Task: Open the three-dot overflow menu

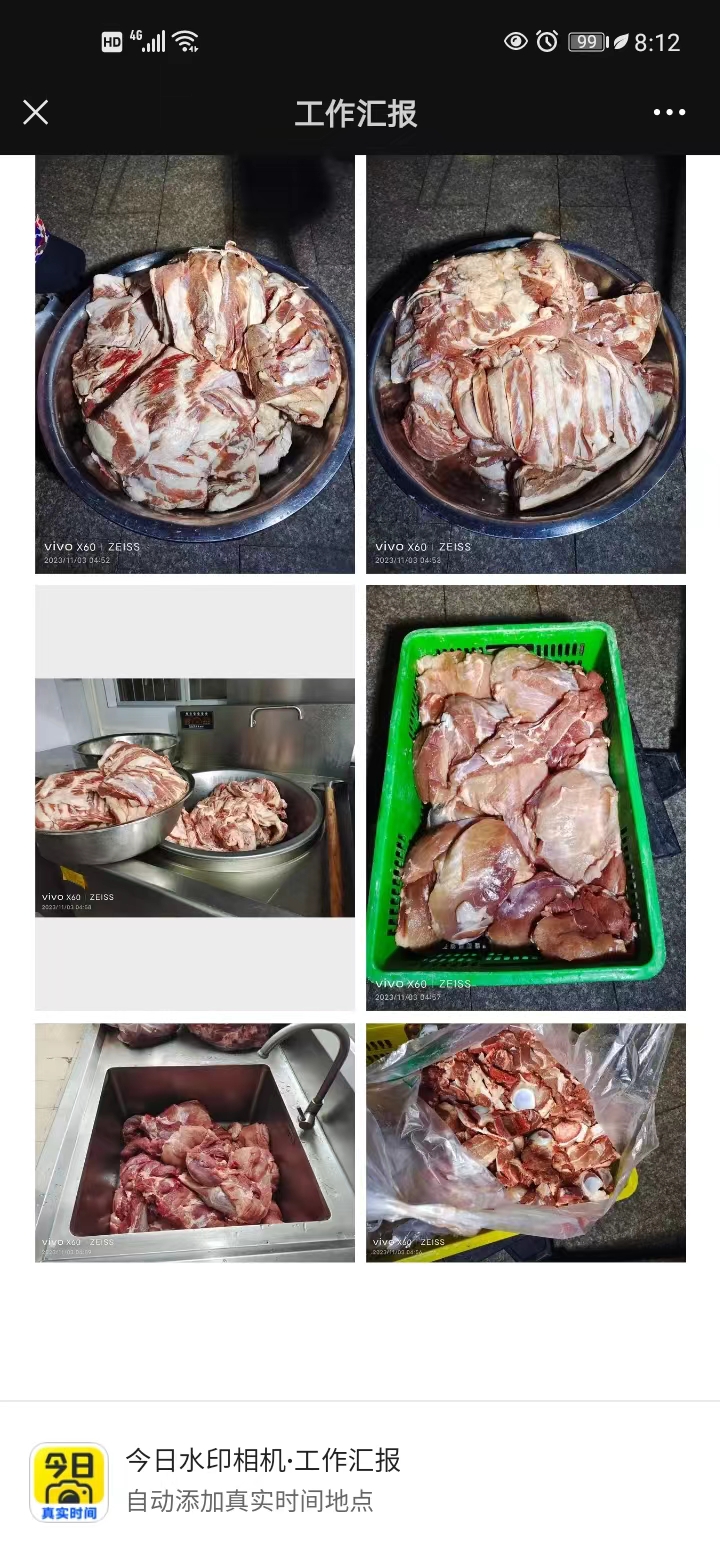Action: pos(669,112)
